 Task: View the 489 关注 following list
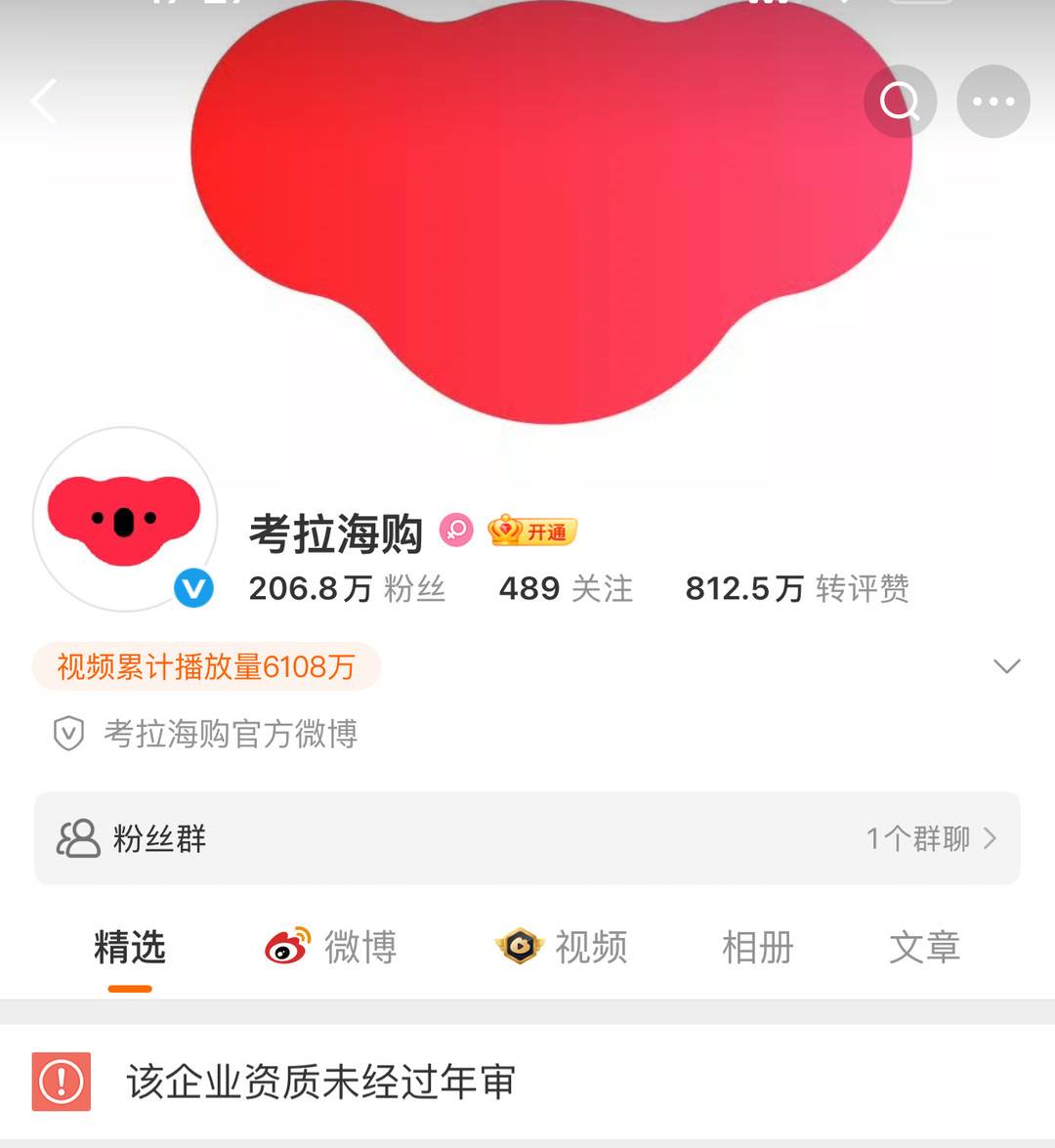pos(566,589)
